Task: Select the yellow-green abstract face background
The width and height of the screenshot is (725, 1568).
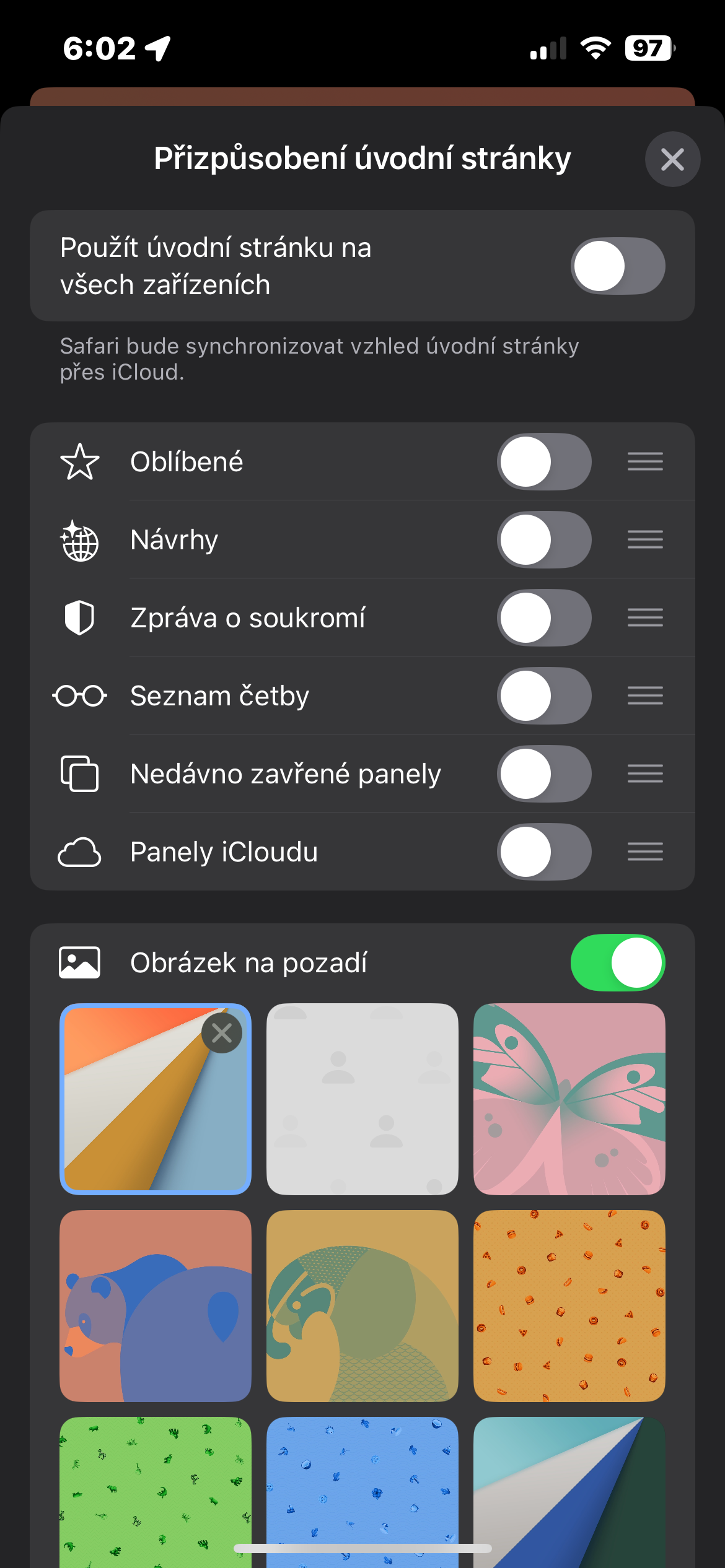Action: pos(362,1306)
